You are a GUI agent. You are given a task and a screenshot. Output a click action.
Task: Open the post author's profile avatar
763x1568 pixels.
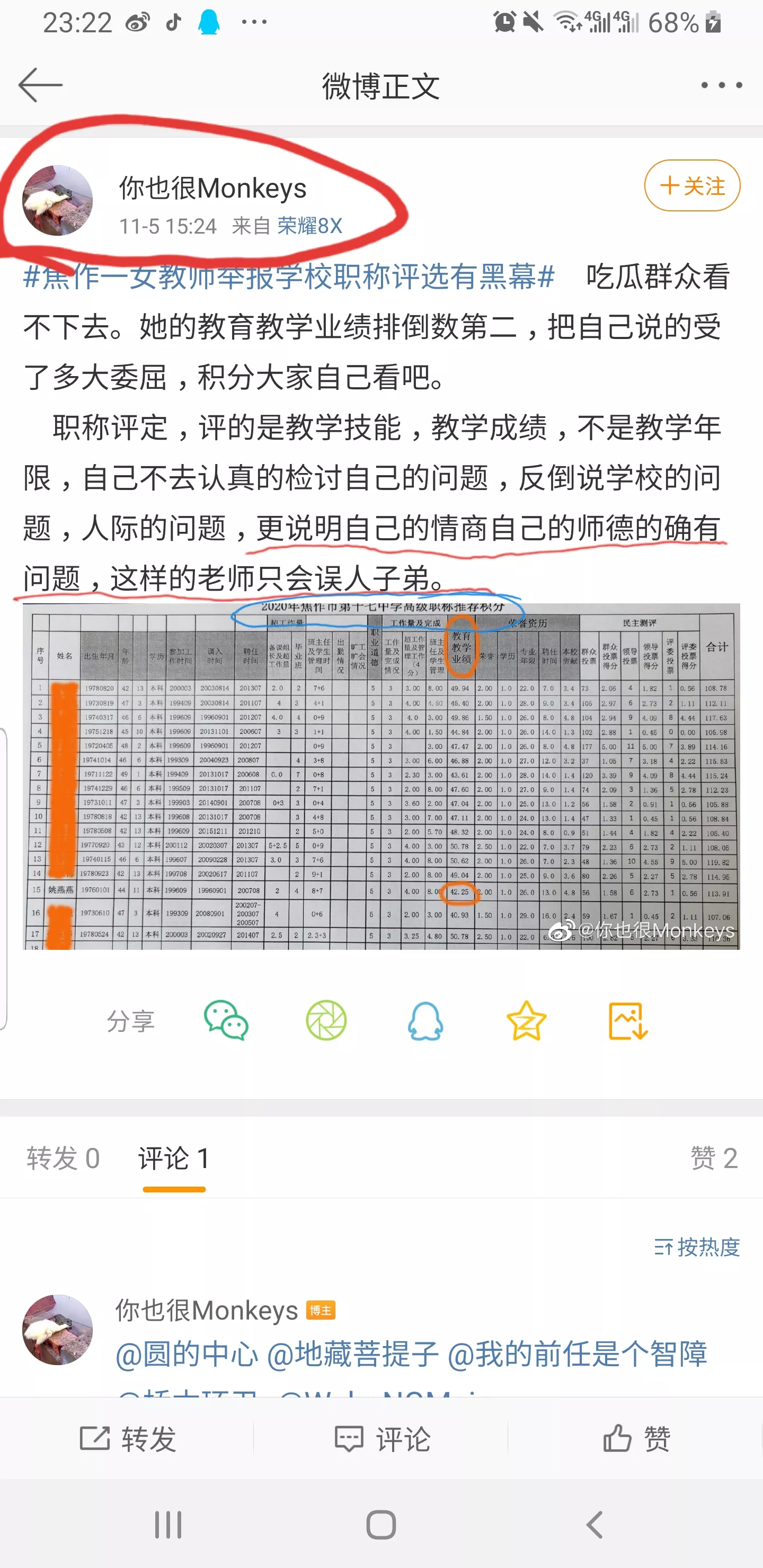tap(57, 200)
